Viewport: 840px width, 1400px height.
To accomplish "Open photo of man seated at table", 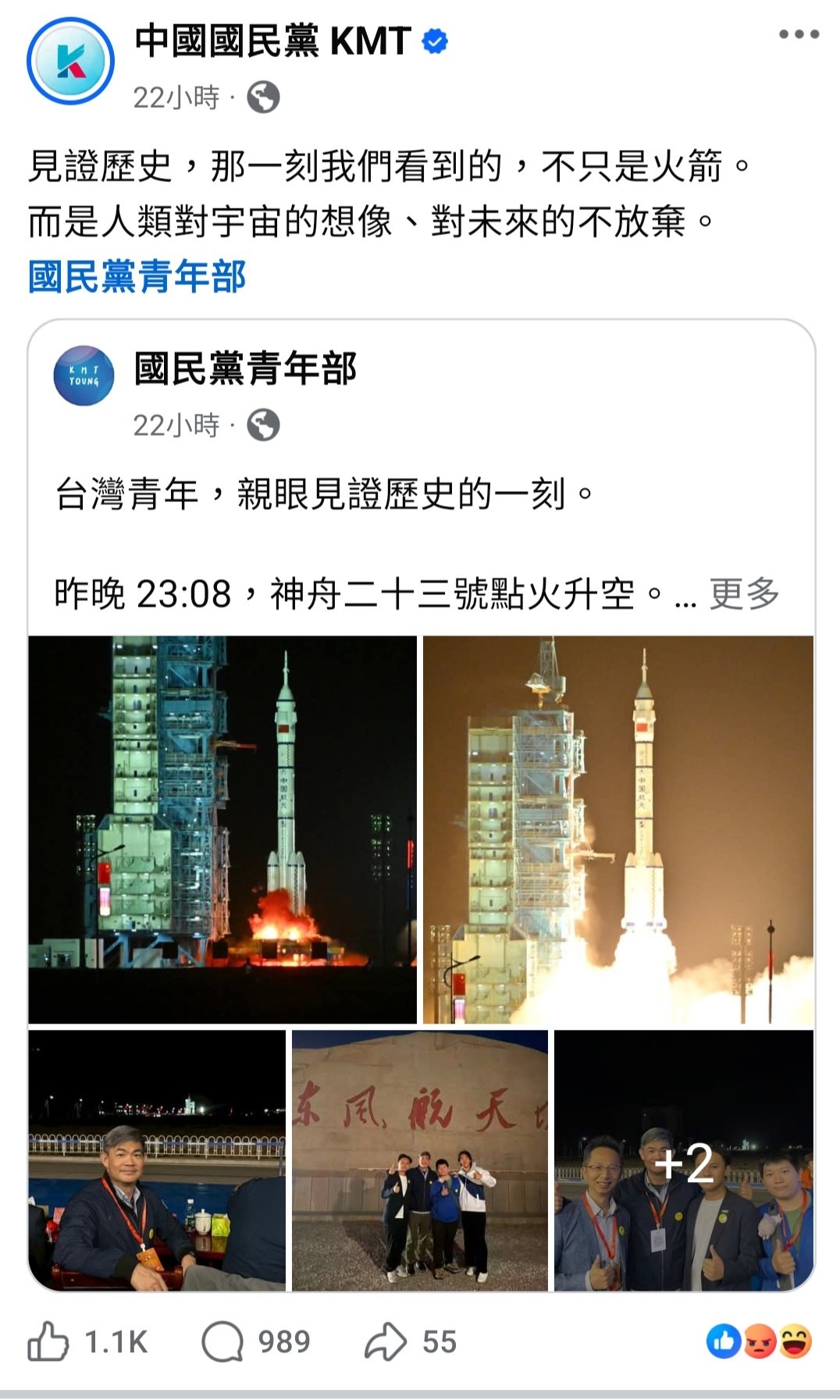I will coord(157,1160).
